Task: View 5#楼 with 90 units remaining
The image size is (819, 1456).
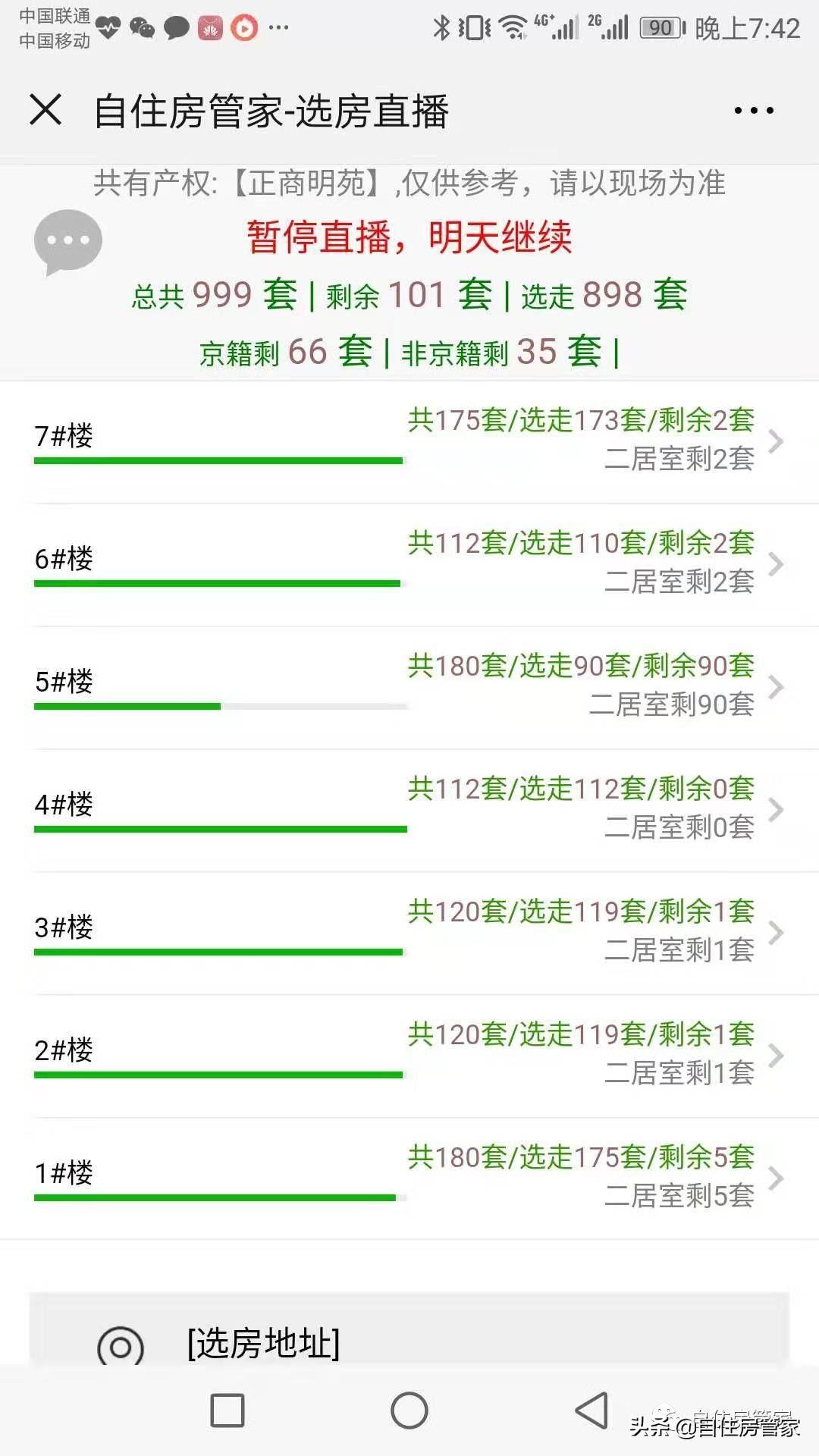Action: [409, 687]
